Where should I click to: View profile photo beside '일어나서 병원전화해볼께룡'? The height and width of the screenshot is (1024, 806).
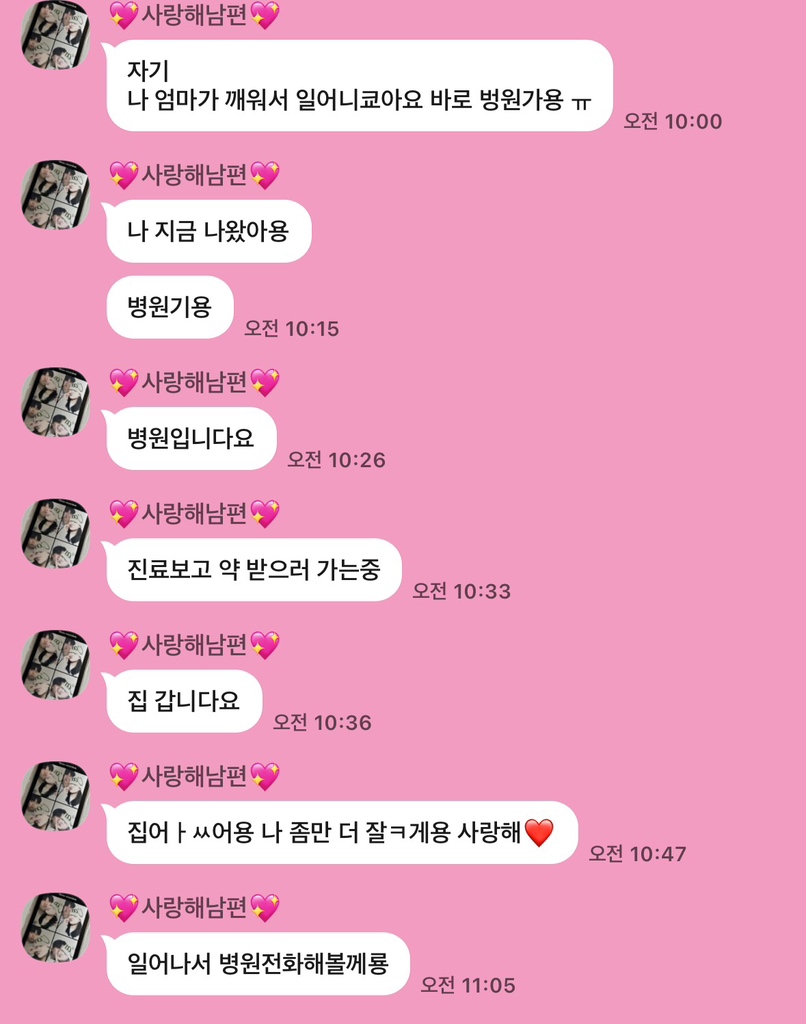56,927
